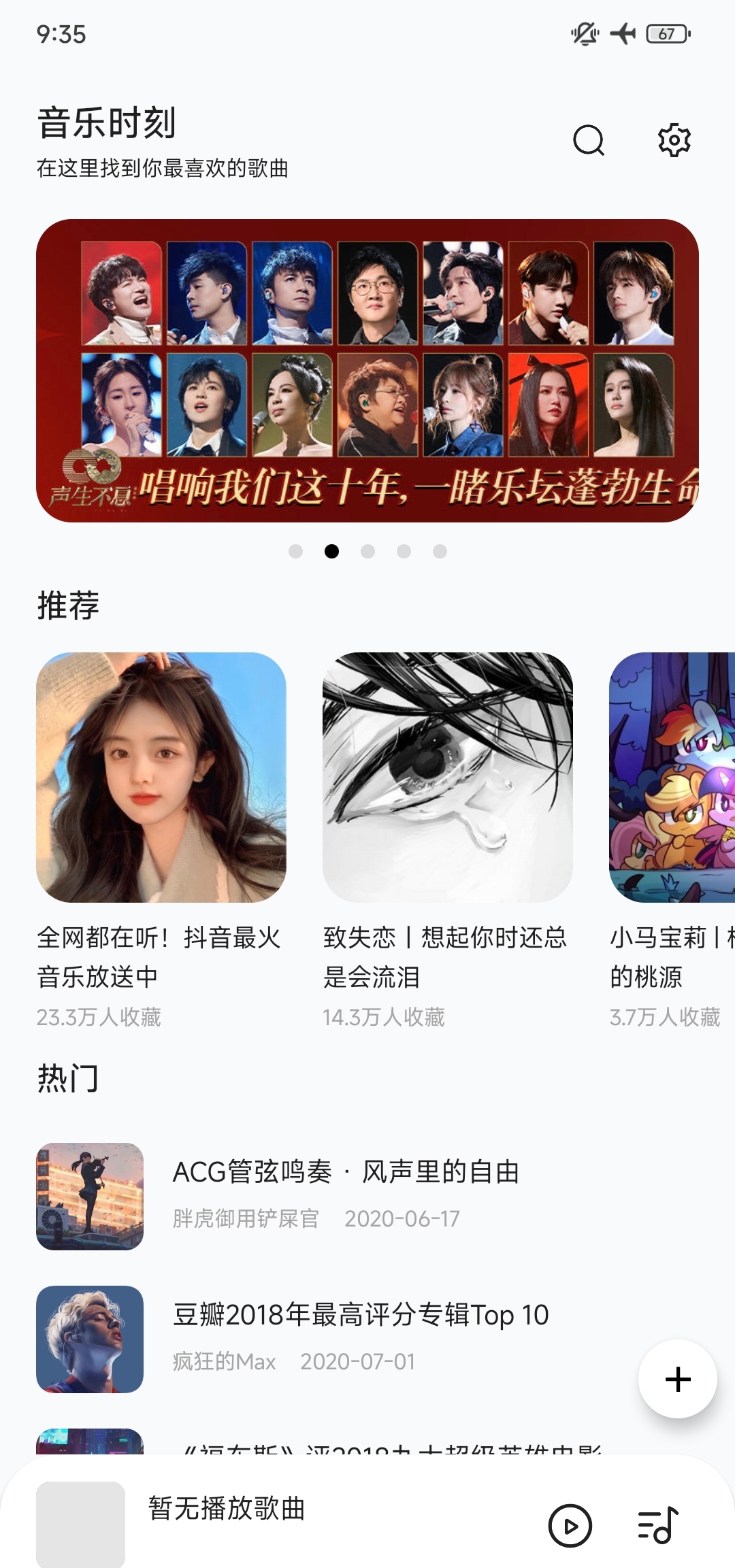Open the 抖音最火音乐放送中 playlist card

161,778
